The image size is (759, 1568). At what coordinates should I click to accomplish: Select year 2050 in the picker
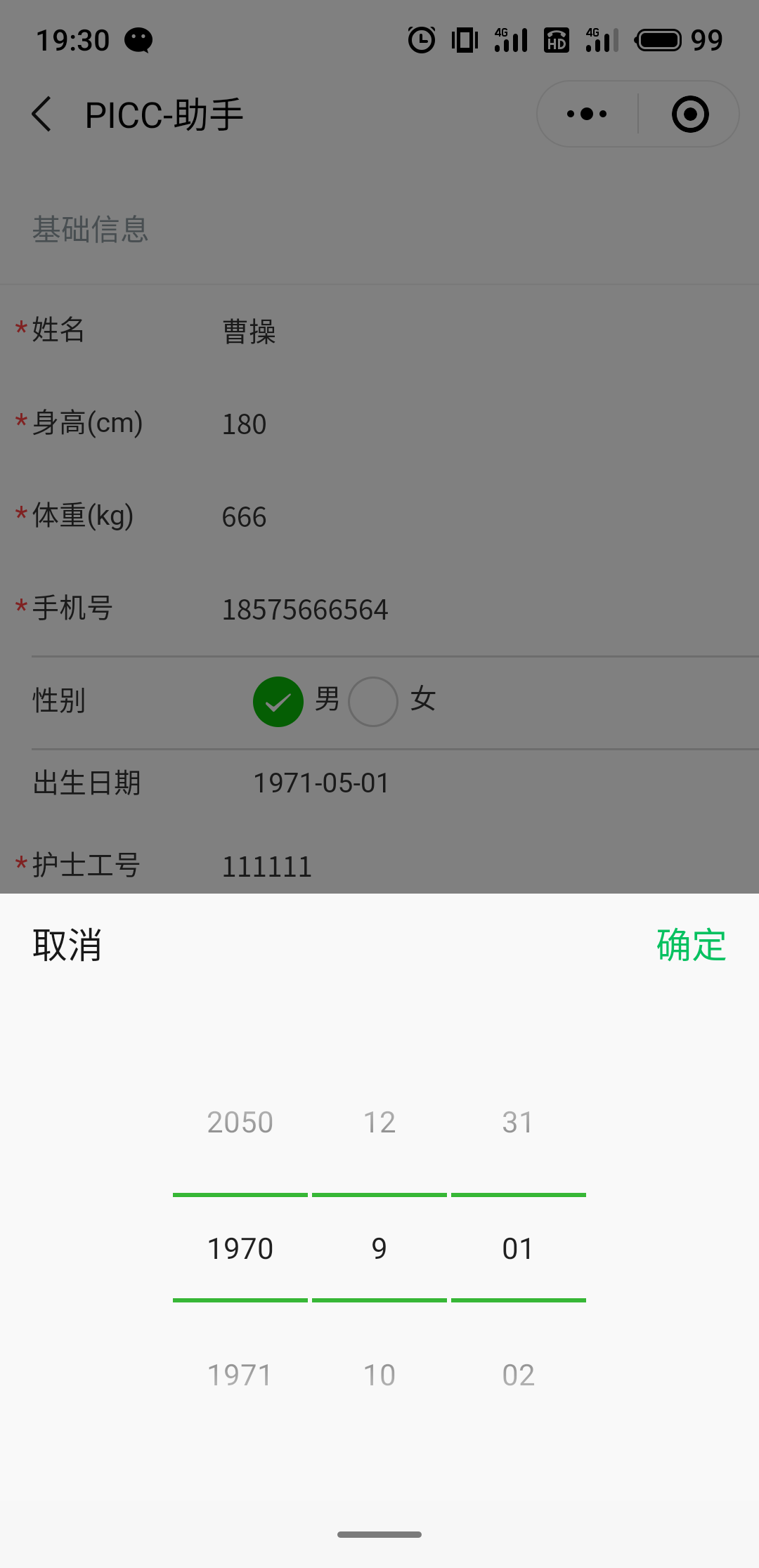click(240, 1122)
